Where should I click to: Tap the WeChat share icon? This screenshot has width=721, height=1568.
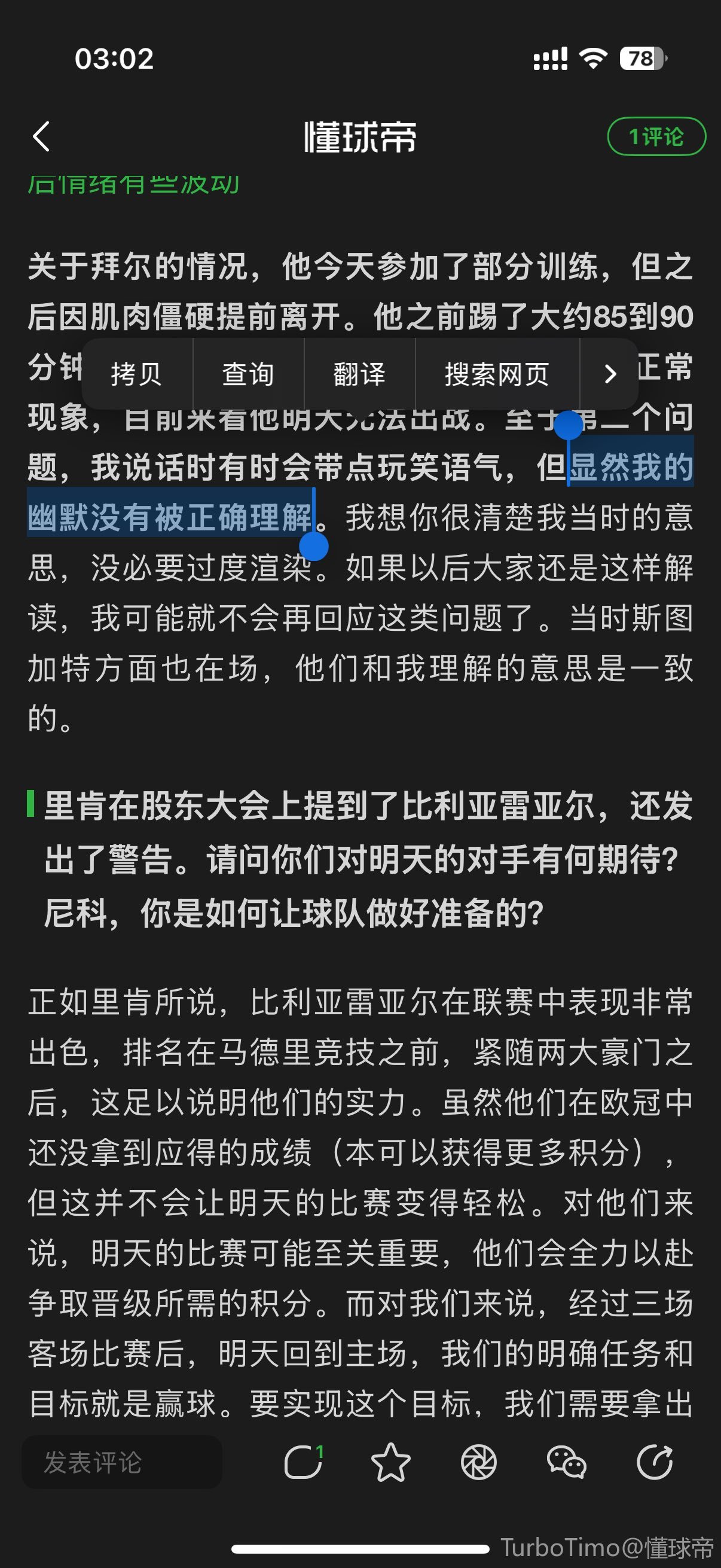click(566, 1462)
